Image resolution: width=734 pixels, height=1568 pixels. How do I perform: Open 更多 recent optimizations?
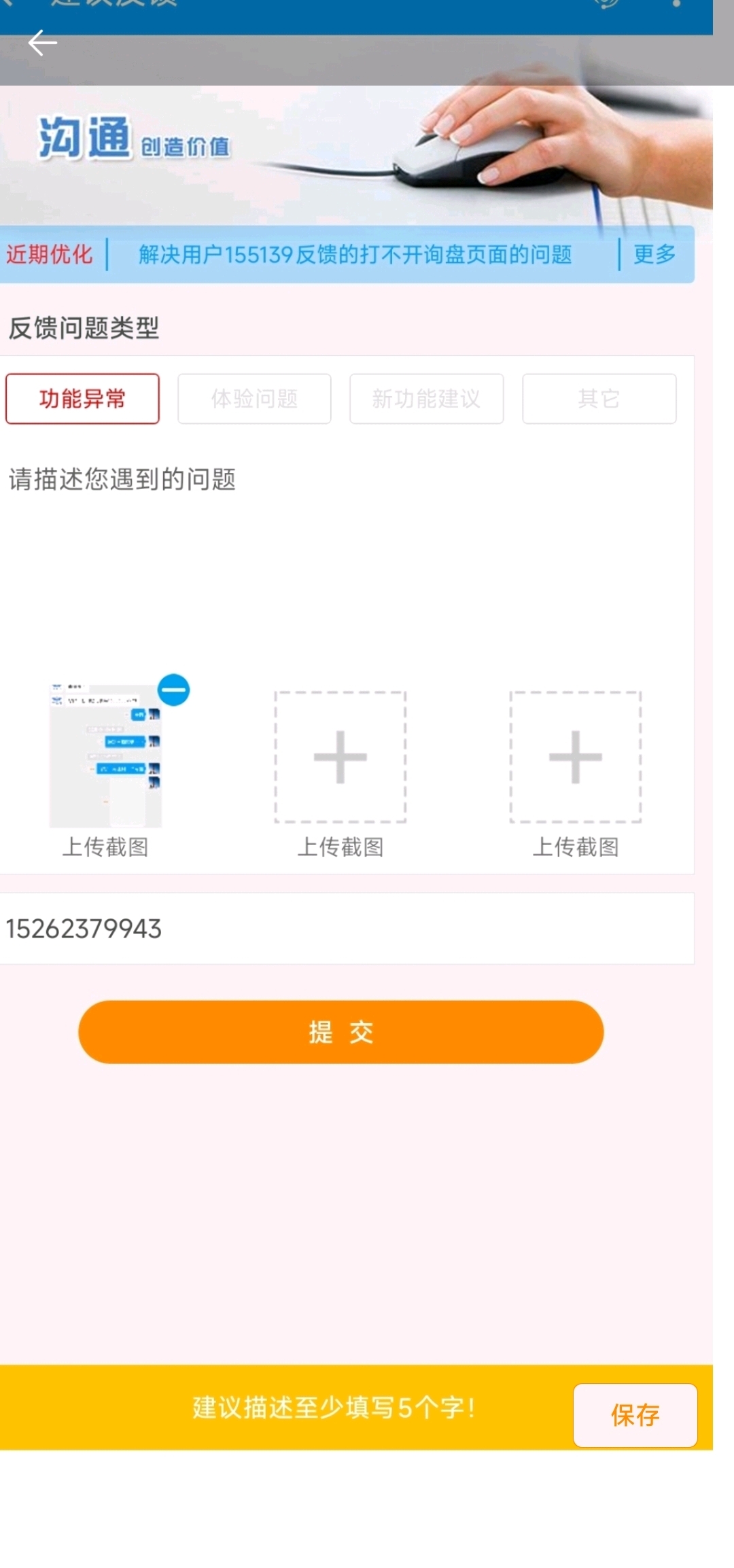654,254
